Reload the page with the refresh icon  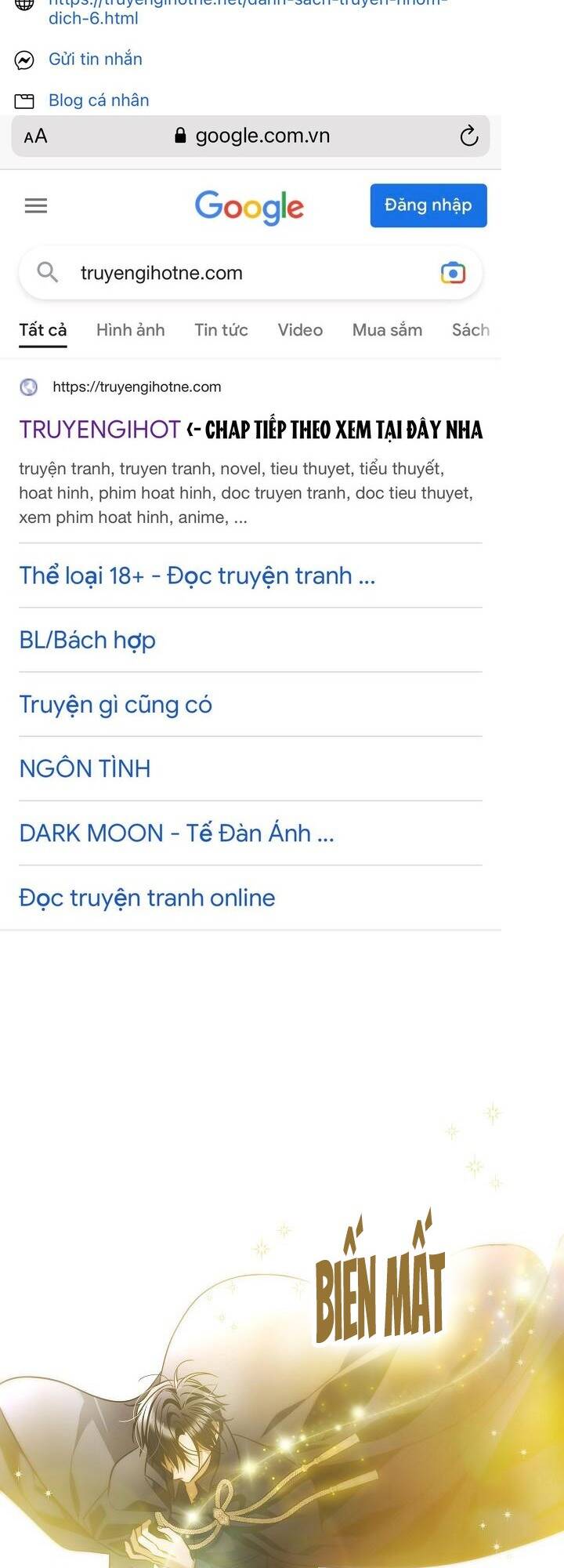[468, 136]
